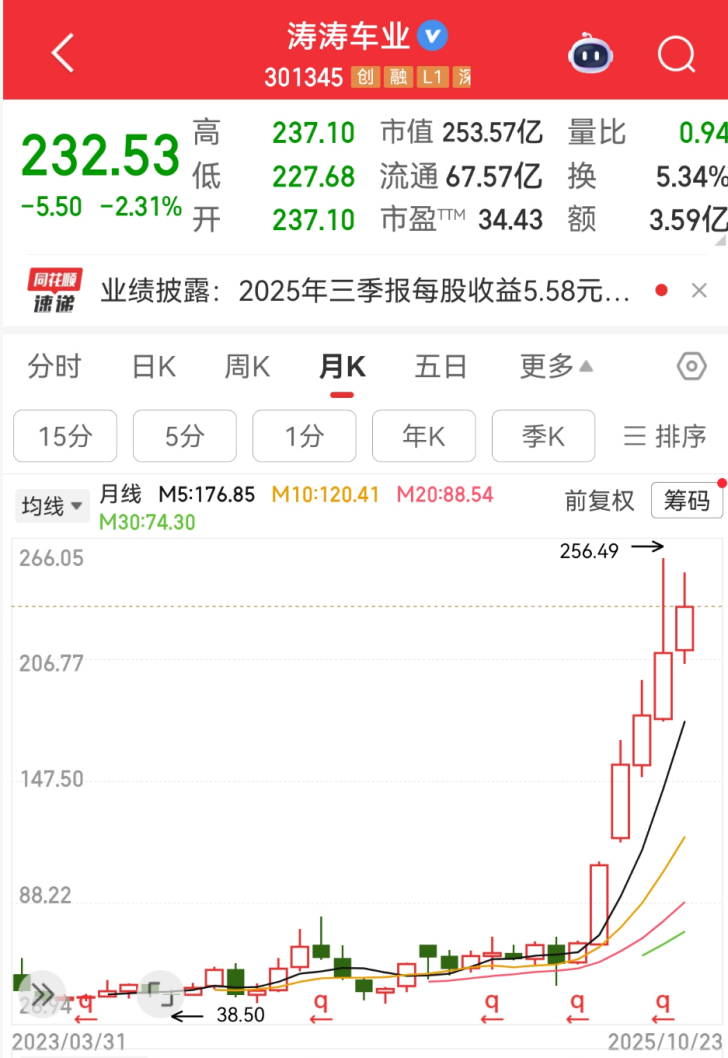This screenshot has width=728, height=1058.
Task: Switch candles to 季K quarterly view
Action: 543,436
